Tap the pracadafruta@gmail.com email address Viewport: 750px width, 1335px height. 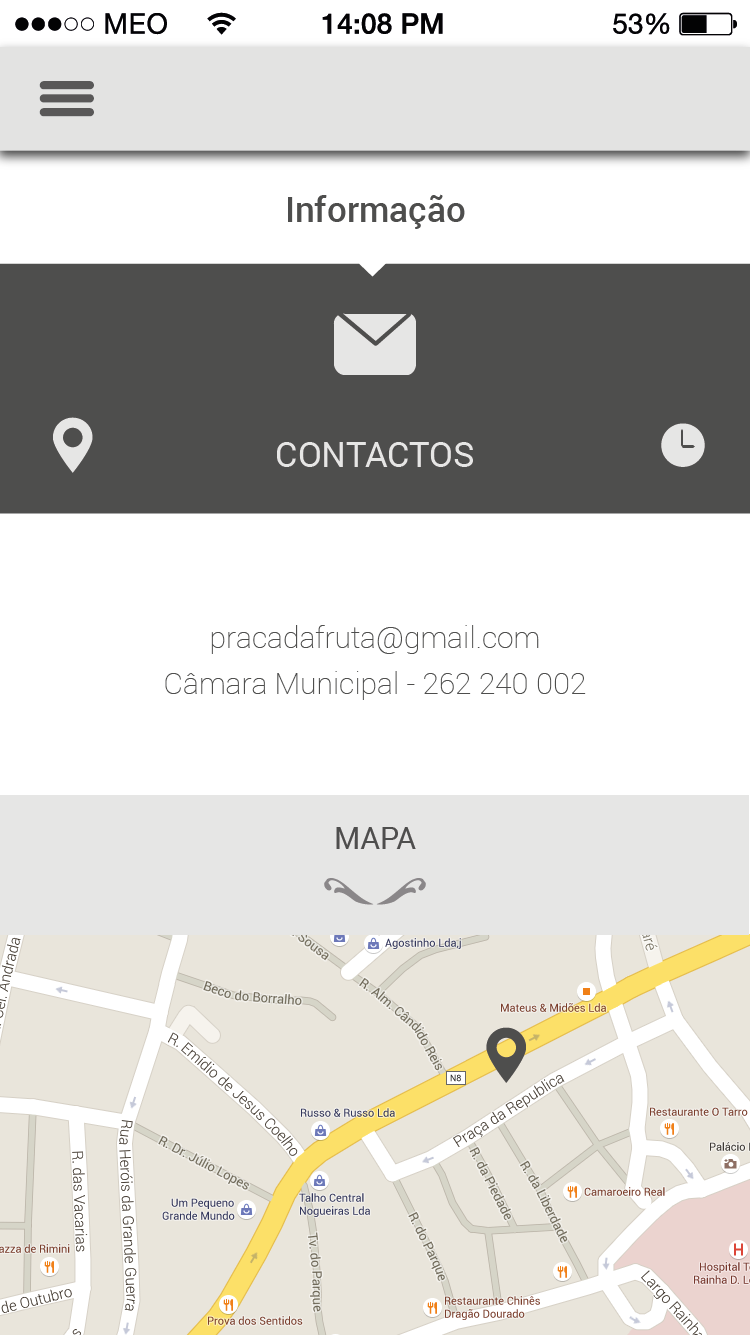point(375,638)
